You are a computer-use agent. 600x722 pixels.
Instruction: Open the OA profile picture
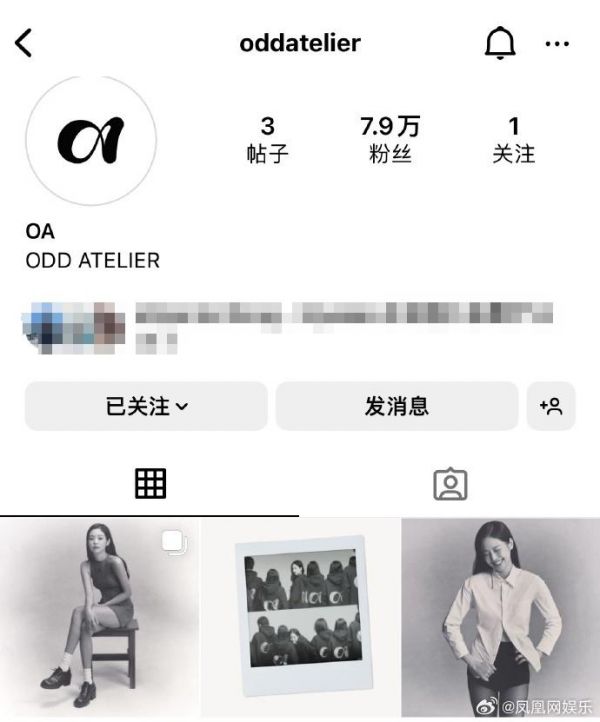tap(89, 141)
